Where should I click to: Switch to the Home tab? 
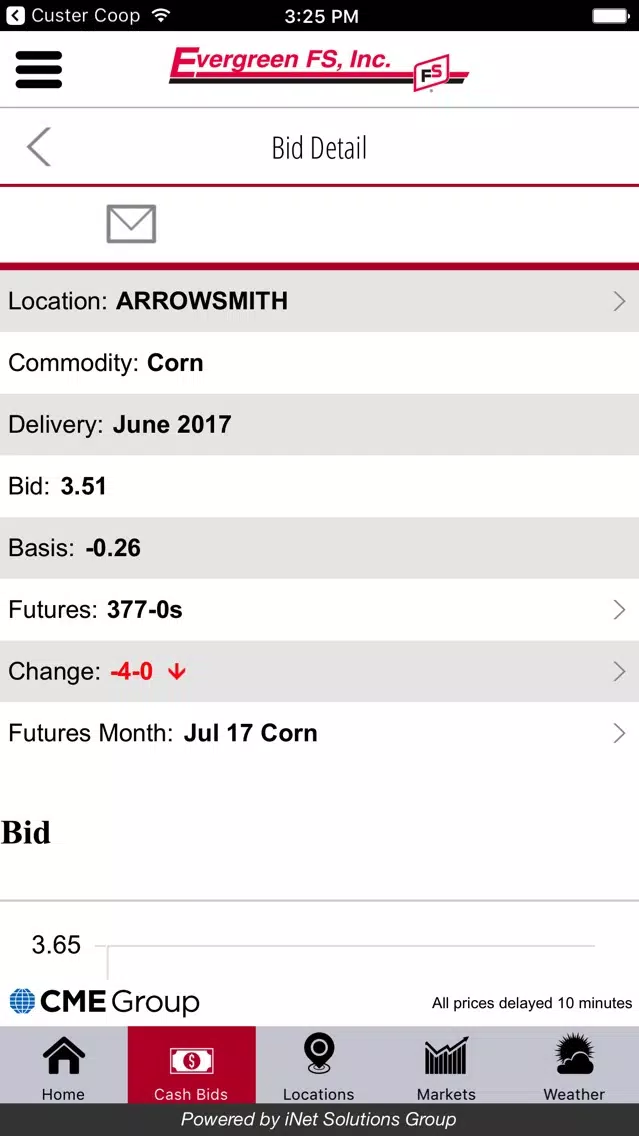(x=63, y=1067)
